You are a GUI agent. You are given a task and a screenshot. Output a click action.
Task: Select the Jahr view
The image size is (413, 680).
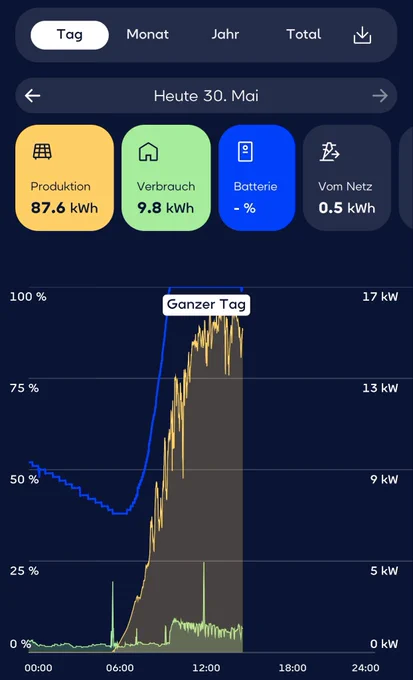pyautogui.click(x=225, y=35)
